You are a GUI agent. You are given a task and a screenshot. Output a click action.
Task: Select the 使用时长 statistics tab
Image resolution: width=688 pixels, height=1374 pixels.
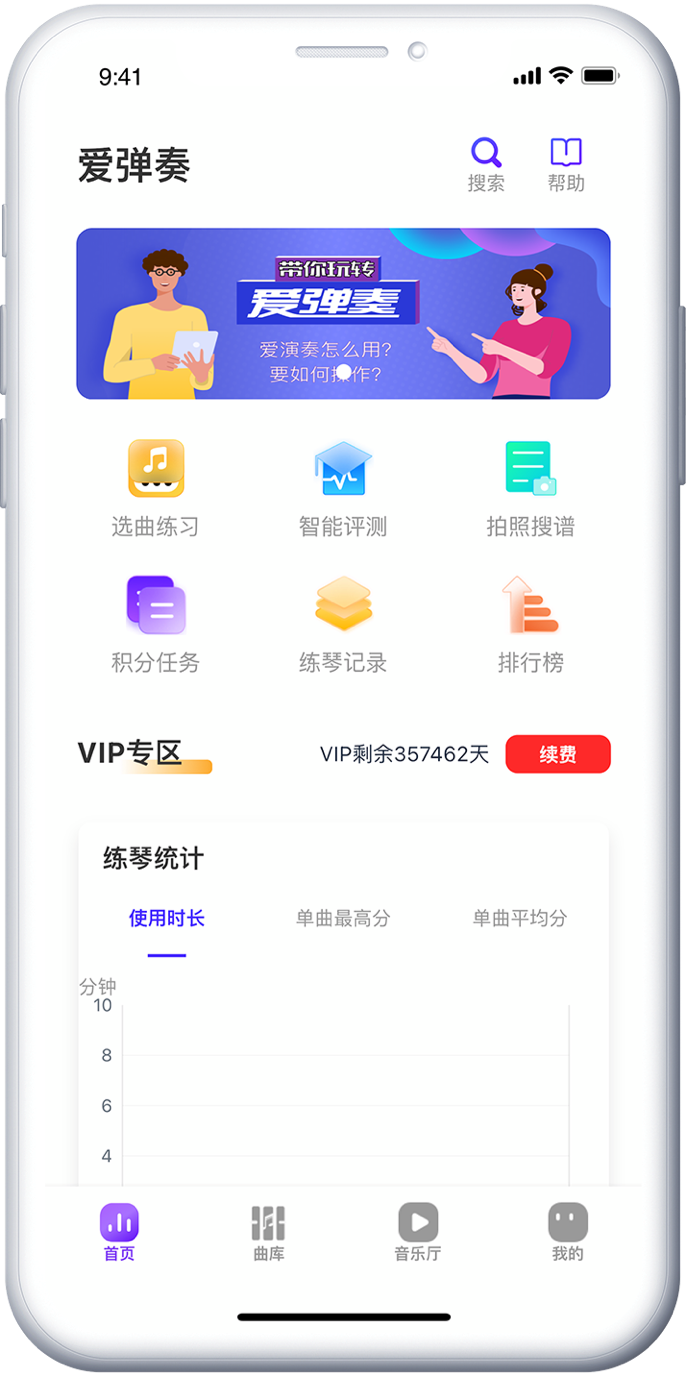[x=167, y=918]
